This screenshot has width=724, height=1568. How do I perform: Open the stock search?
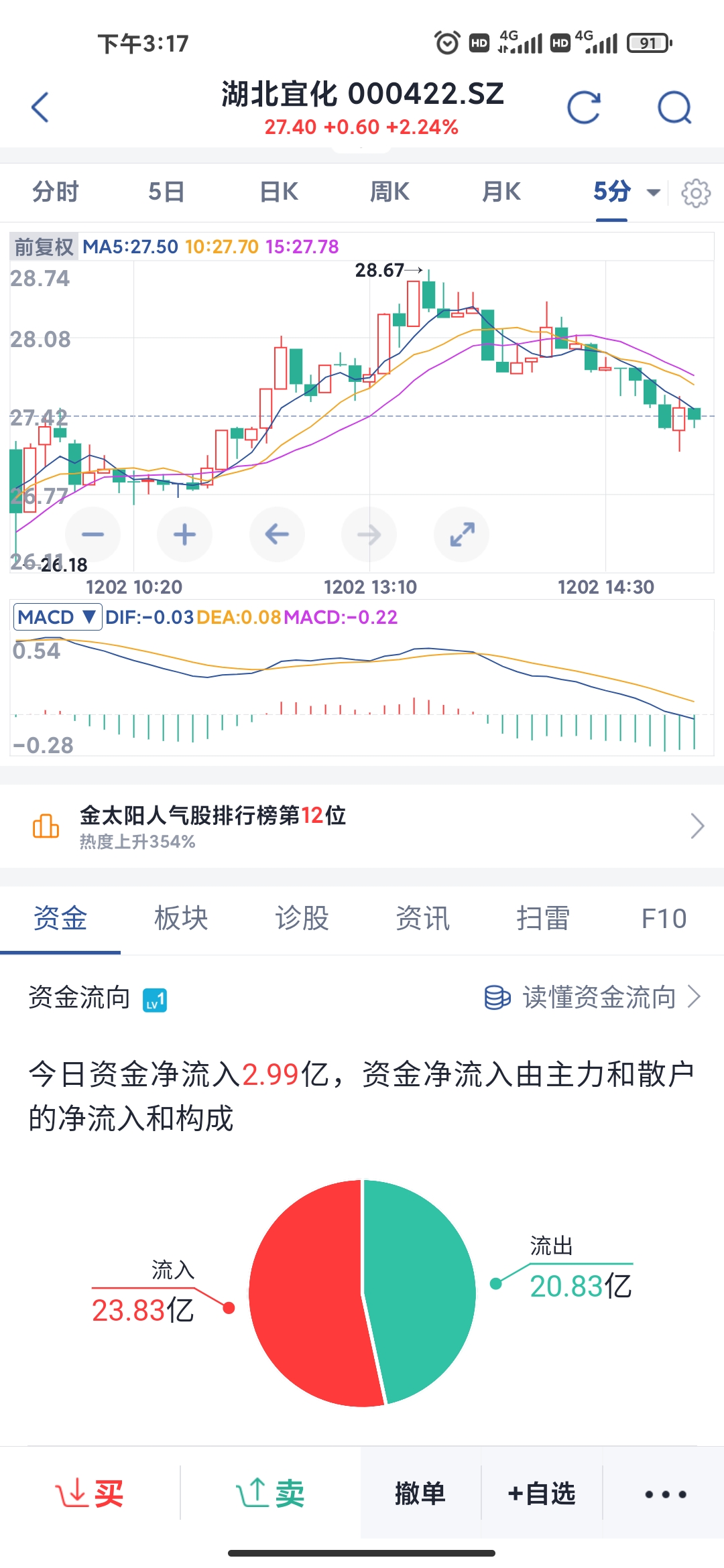click(x=674, y=107)
